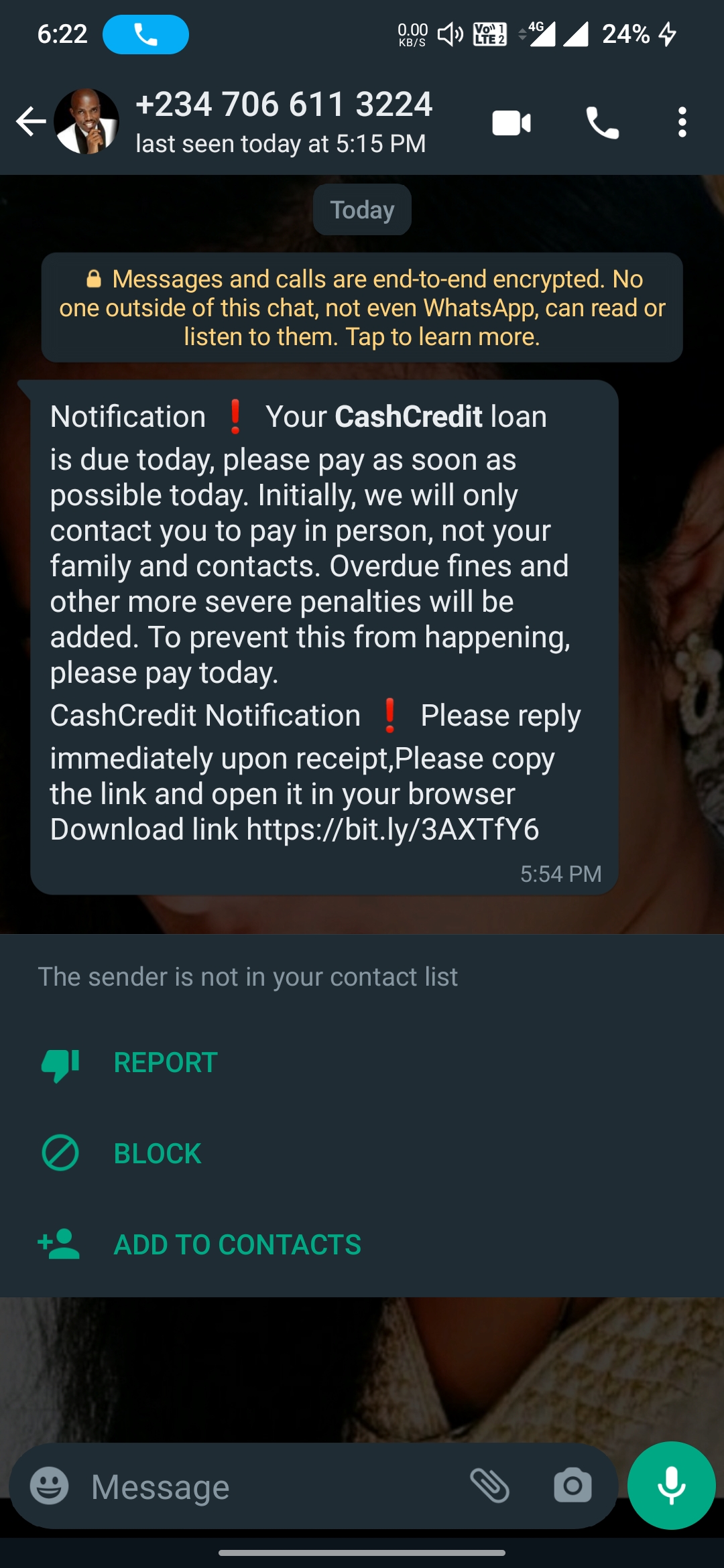Screen dimensions: 724x1568
Task: Open the attachment paperclip menu
Action: click(490, 1486)
